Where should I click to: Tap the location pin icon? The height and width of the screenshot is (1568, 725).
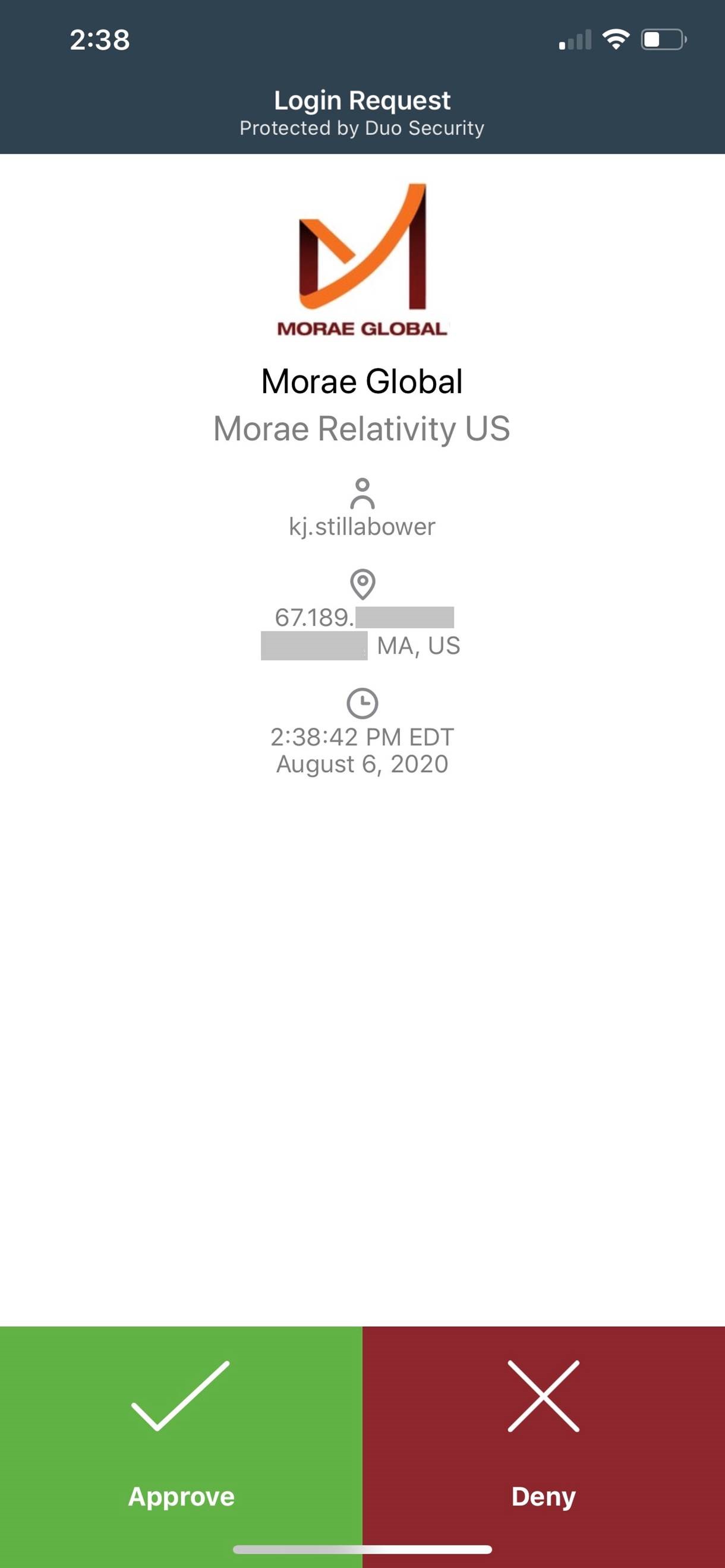click(x=363, y=586)
